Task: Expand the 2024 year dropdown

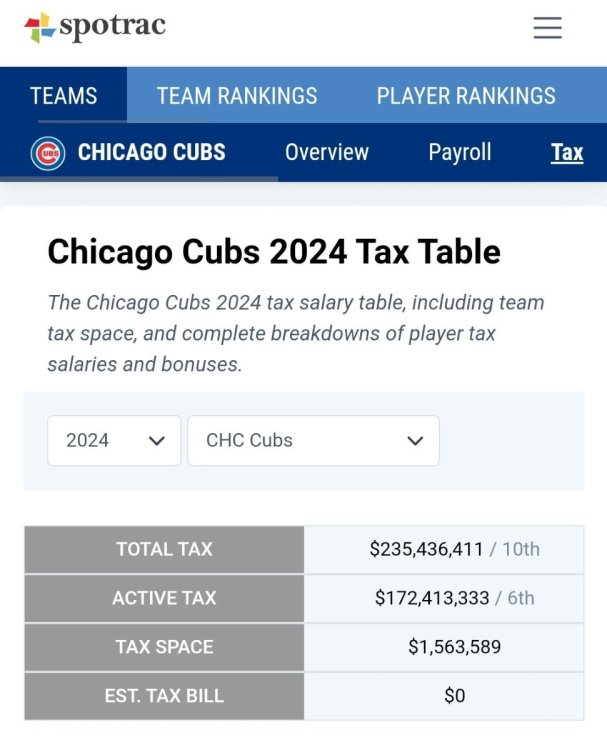Action: click(x=114, y=441)
